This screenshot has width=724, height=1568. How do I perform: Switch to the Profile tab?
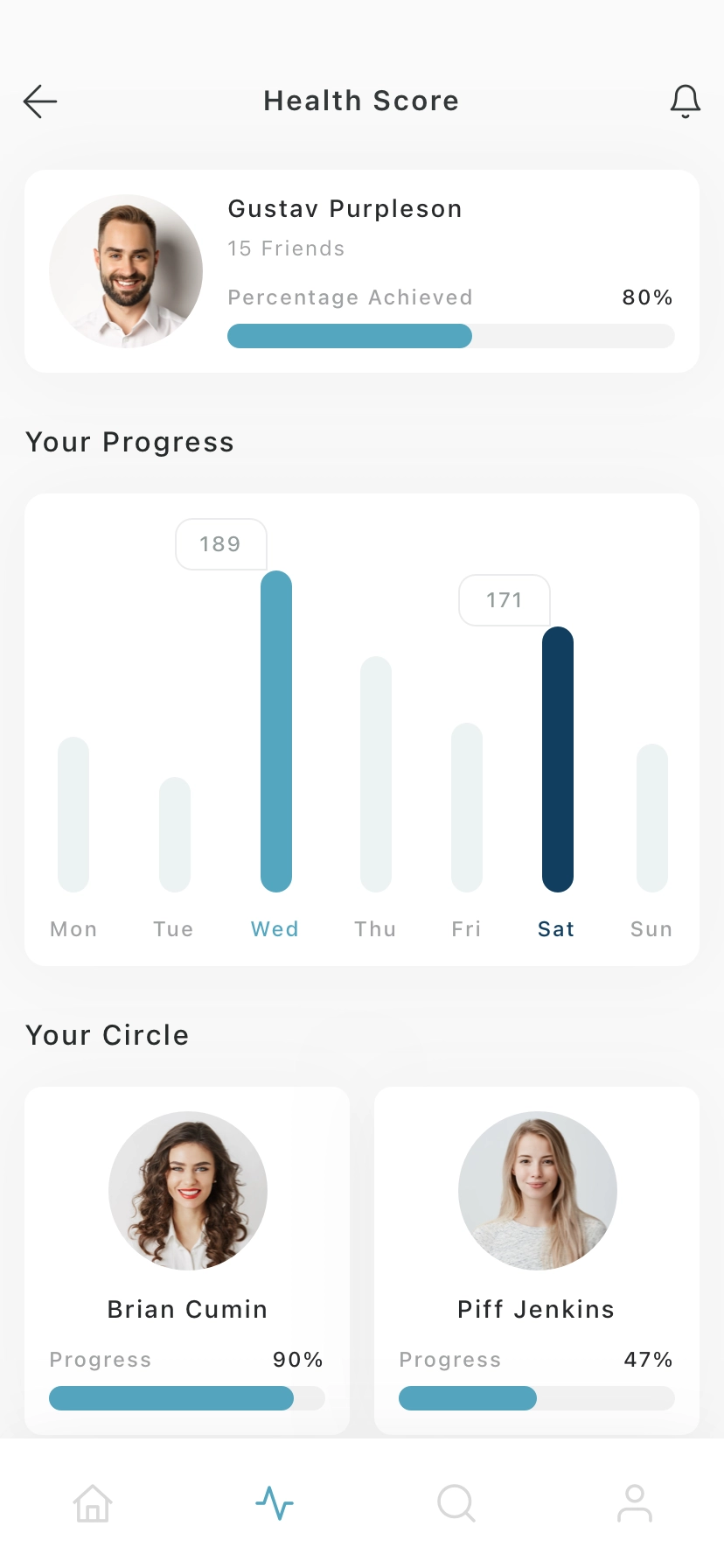tap(635, 1503)
